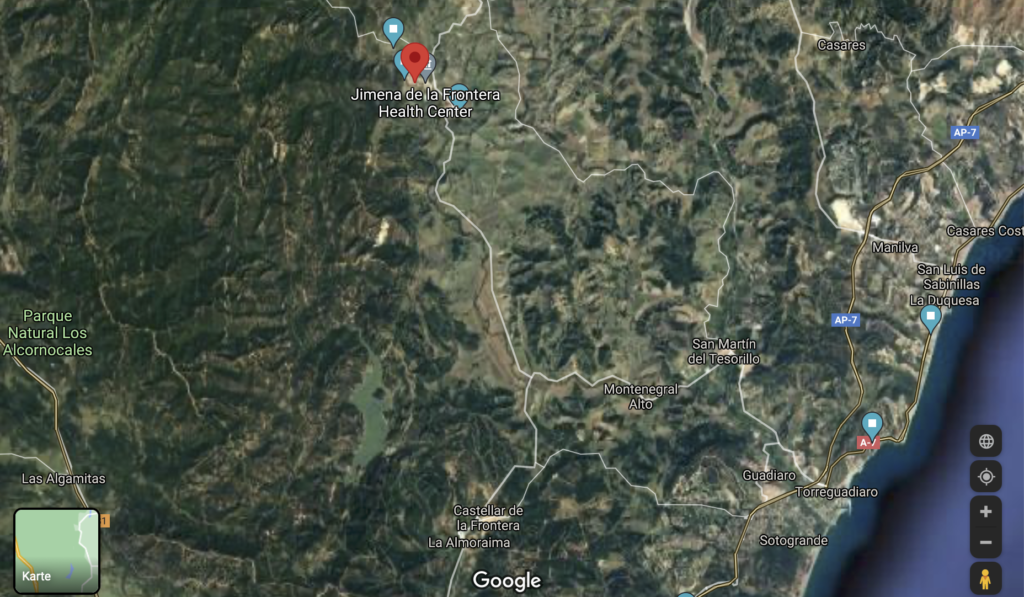Switch to the Karte map layer
The image size is (1024, 597).
click(56, 551)
